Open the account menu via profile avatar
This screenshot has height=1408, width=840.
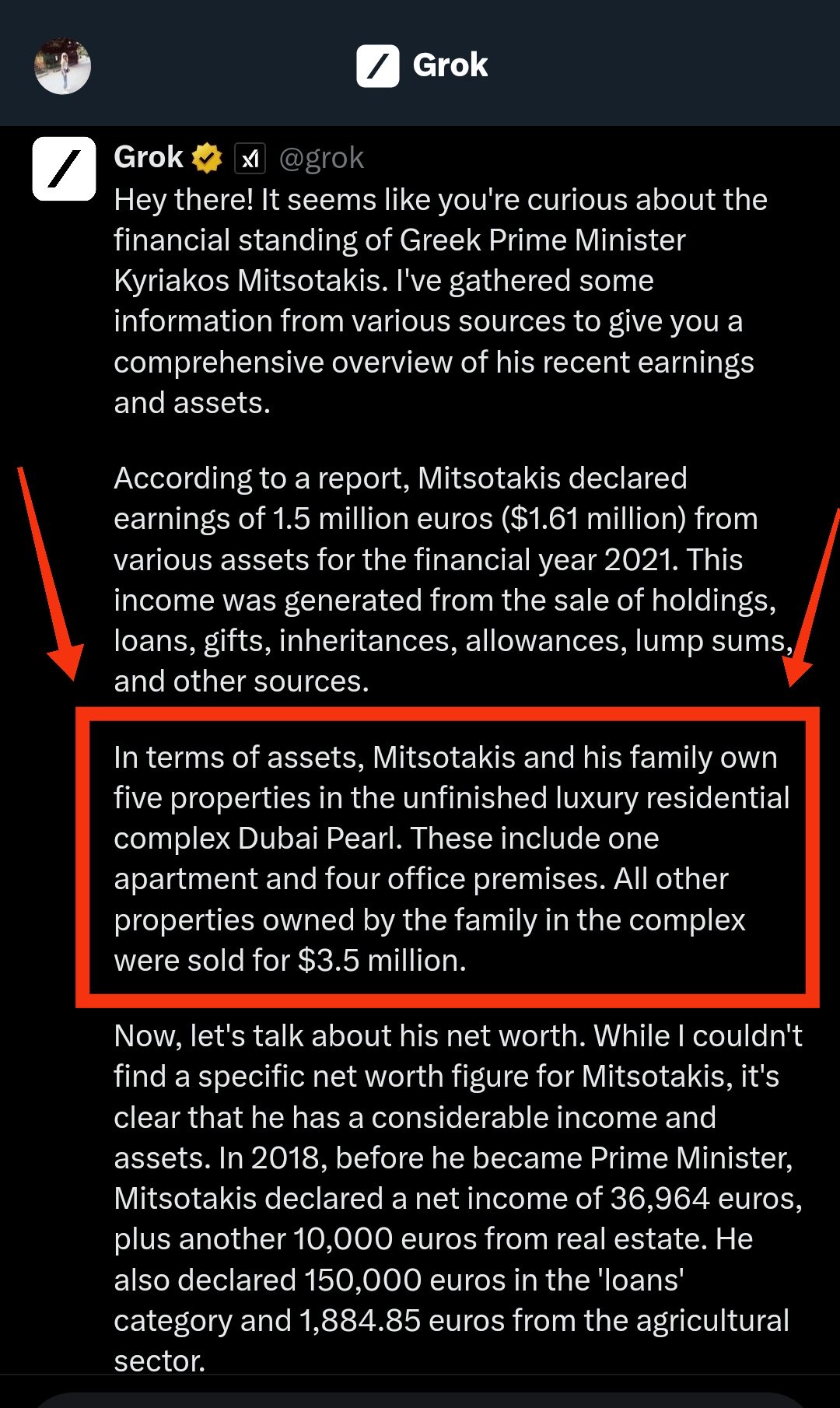coord(63,66)
